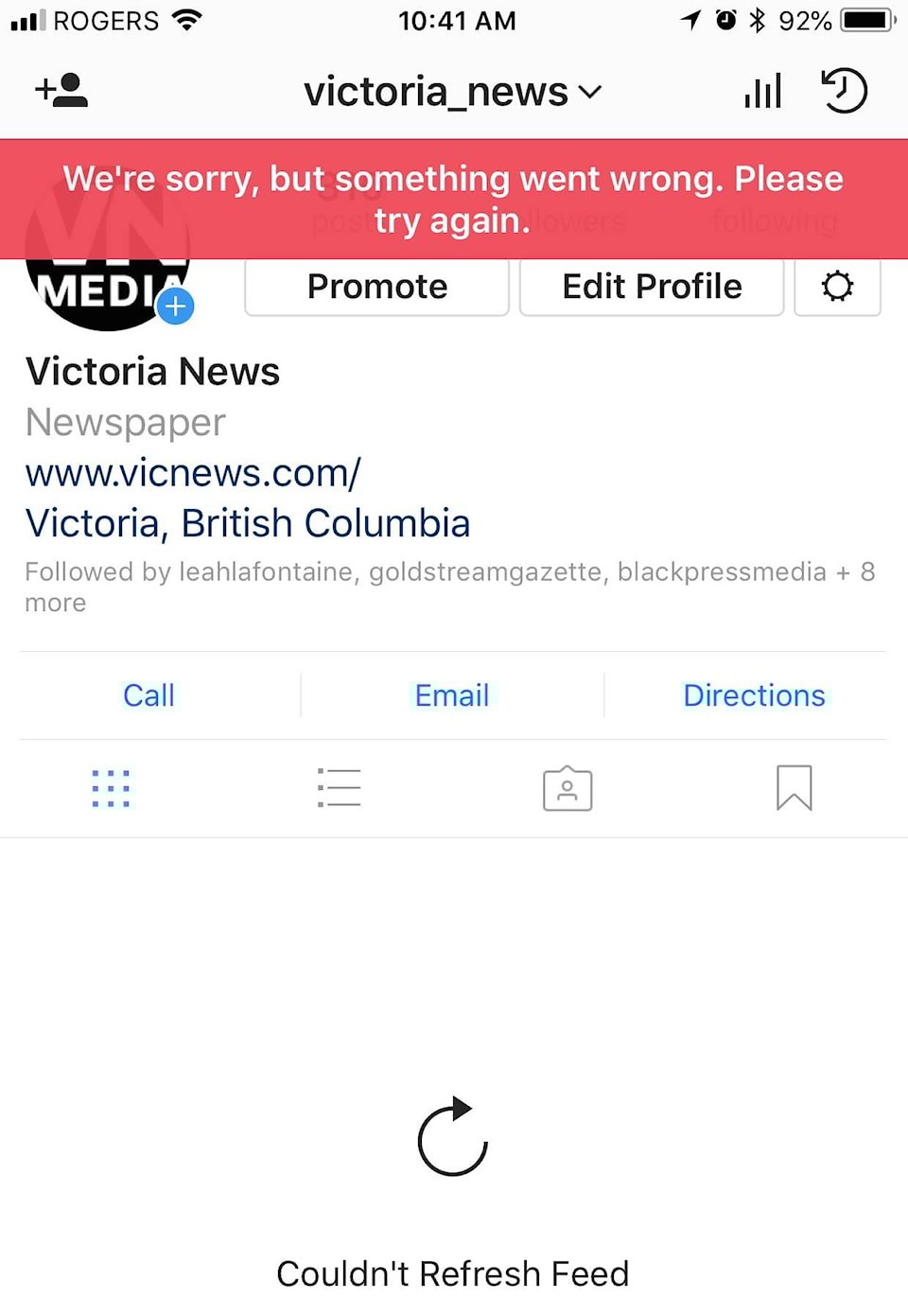This screenshot has width=908, height=1316.
Task: Tap the refresh feed icon
Action: (453, 1137)
